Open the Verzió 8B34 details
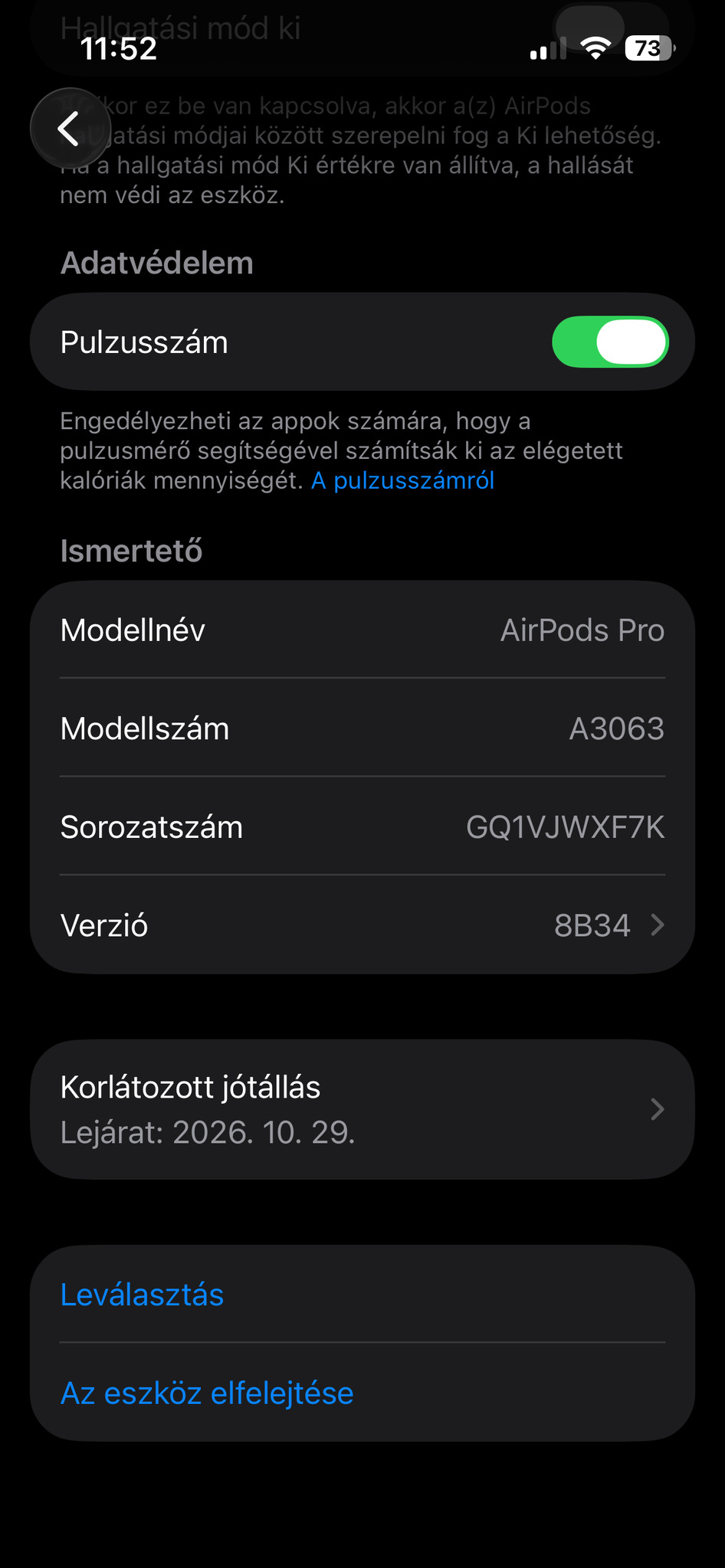The width and height of the screenshot is (725, 1568). point(362,925)
